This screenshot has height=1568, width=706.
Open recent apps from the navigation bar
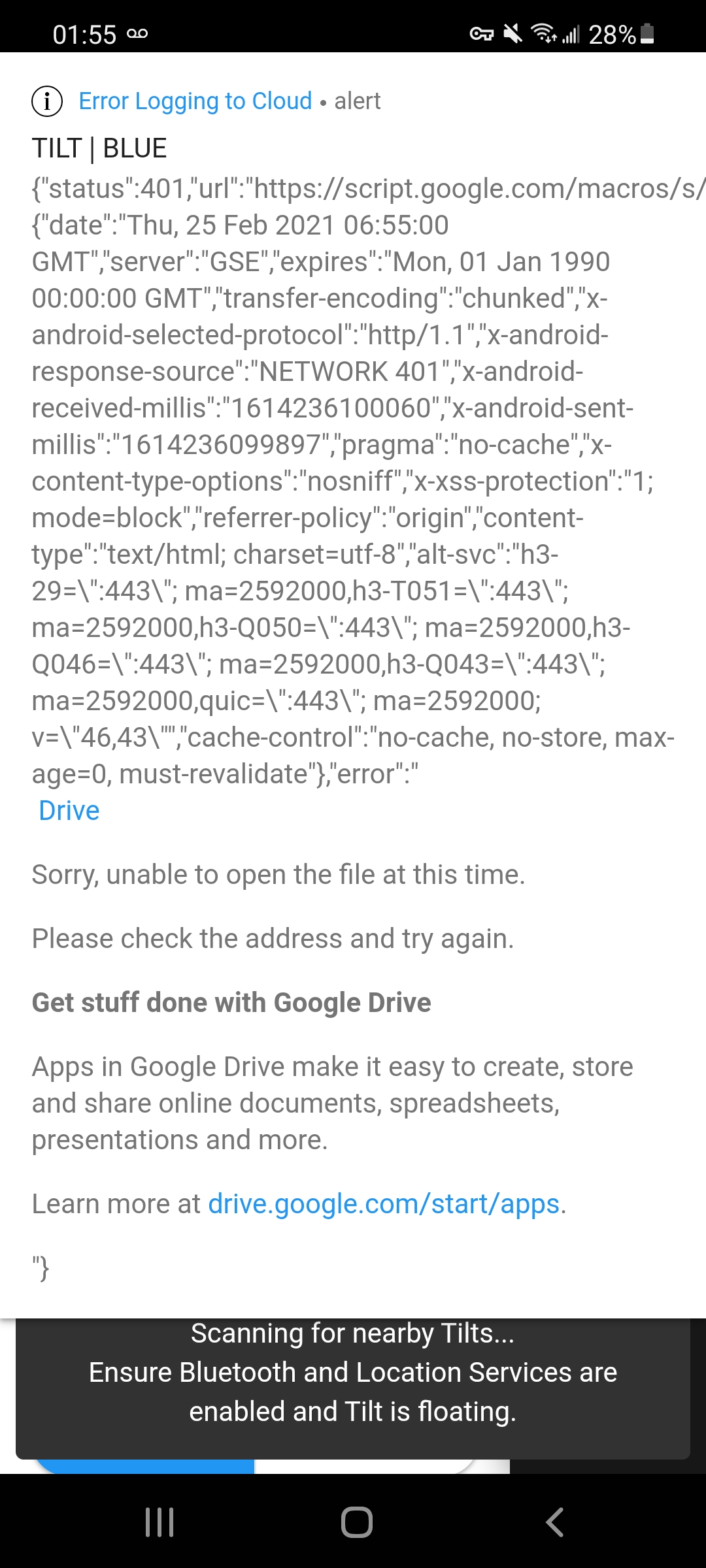(159, 1522)
